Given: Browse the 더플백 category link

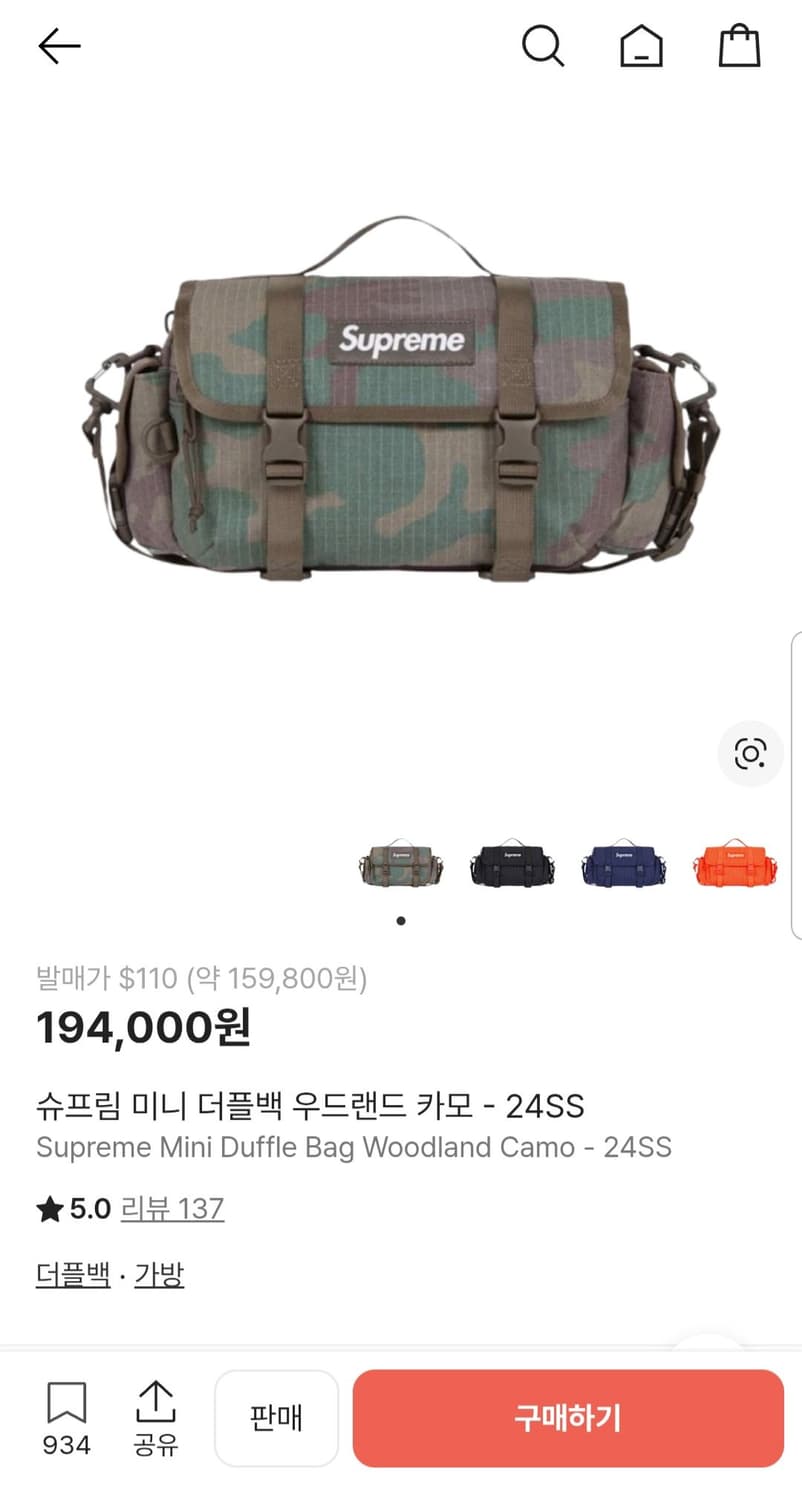Looking at the screenshot, I should coord(72,1274).
